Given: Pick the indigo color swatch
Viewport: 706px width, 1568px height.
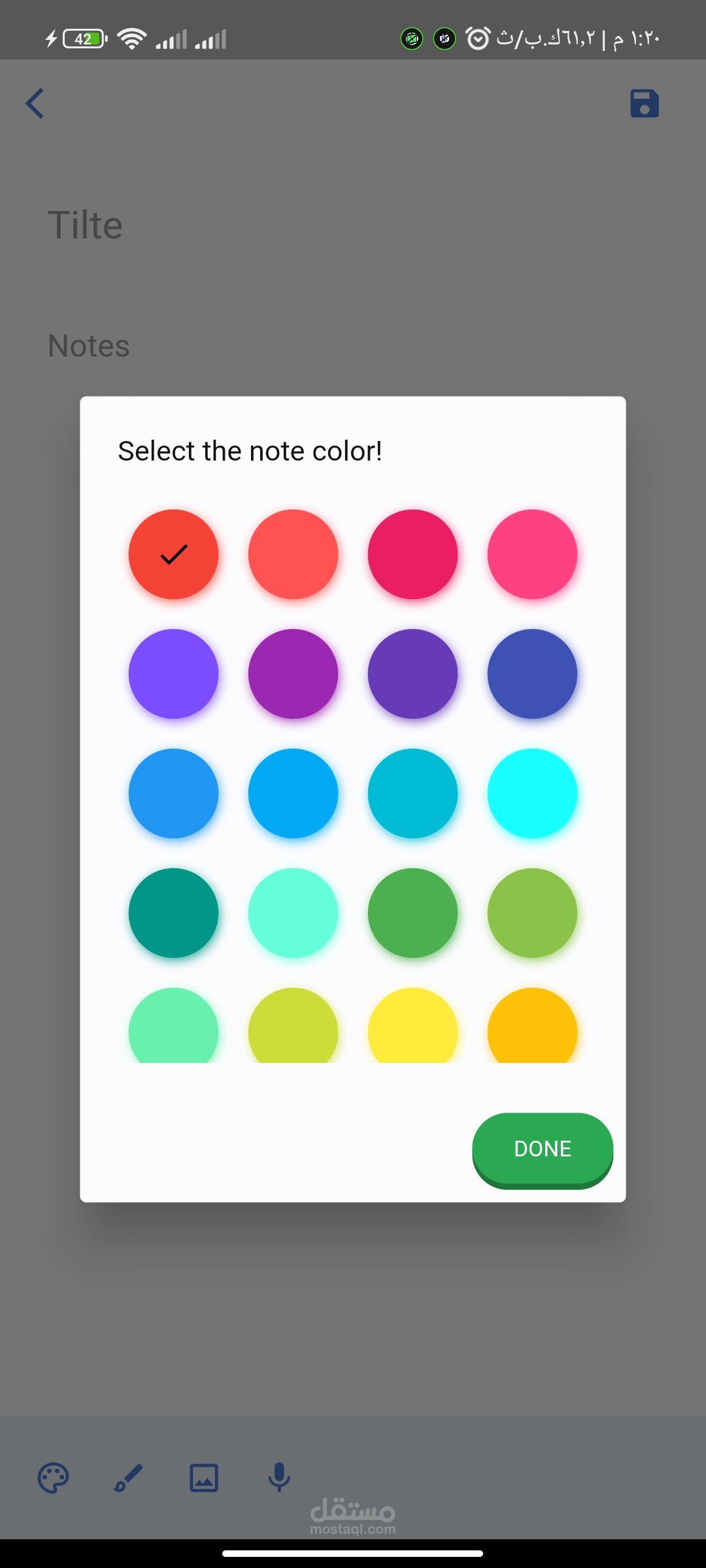Looking at the screenshot, I should coord(532,674).
